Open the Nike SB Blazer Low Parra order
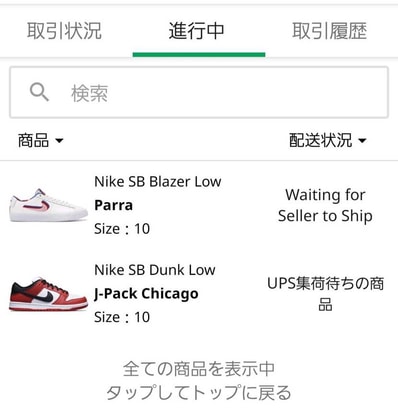Screen dimensions: 398x416 point(199,205)
